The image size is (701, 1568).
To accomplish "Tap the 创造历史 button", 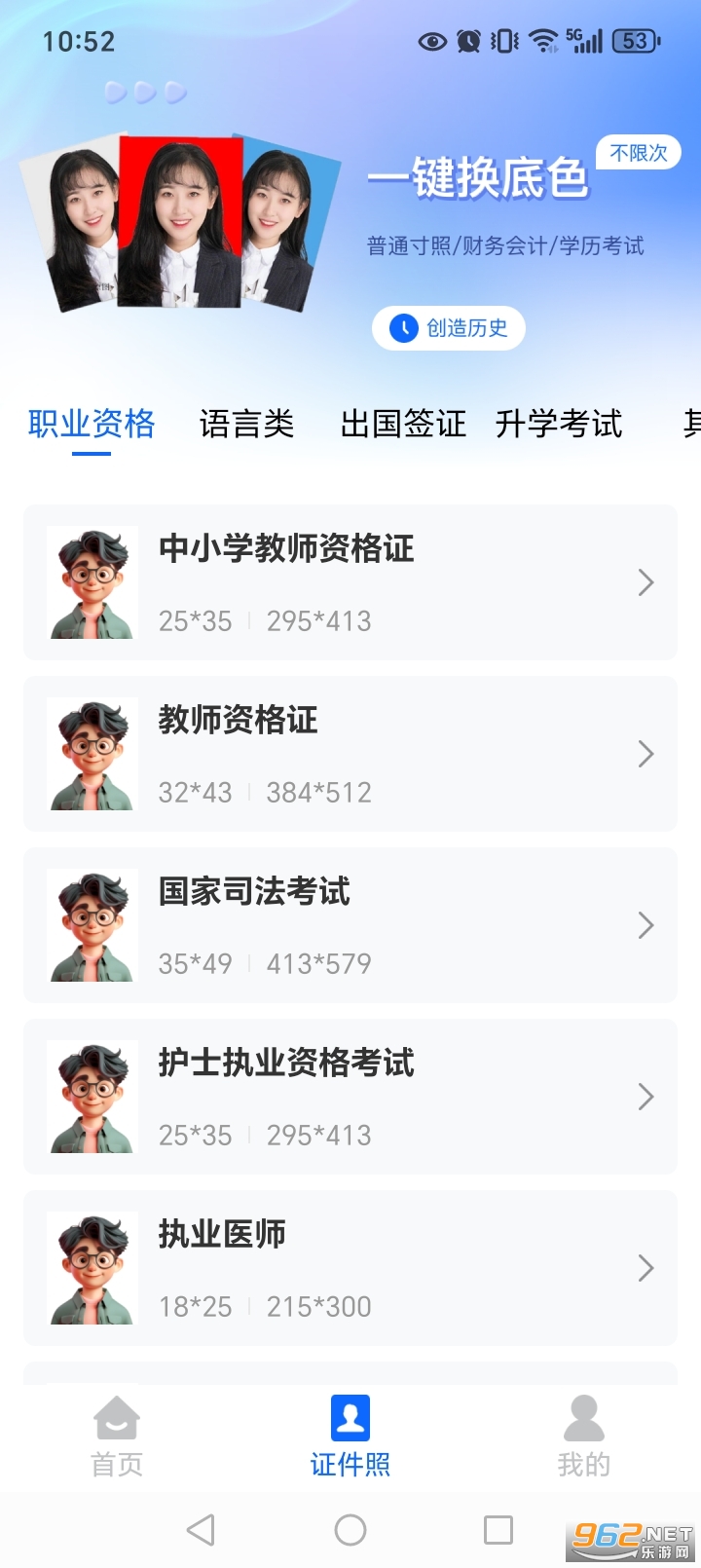I will click(x=448, y=328).
